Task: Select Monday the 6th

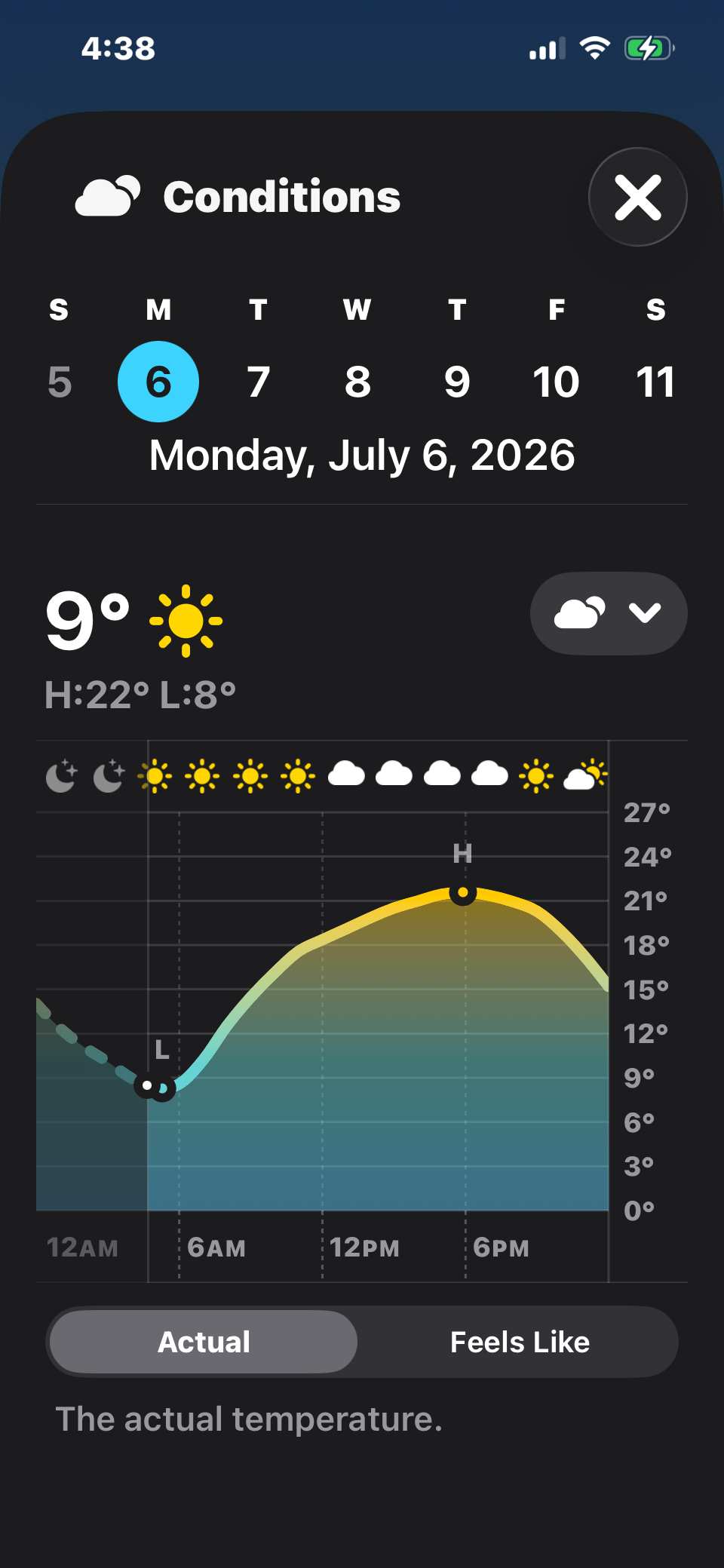Action: tap(158, 382)
